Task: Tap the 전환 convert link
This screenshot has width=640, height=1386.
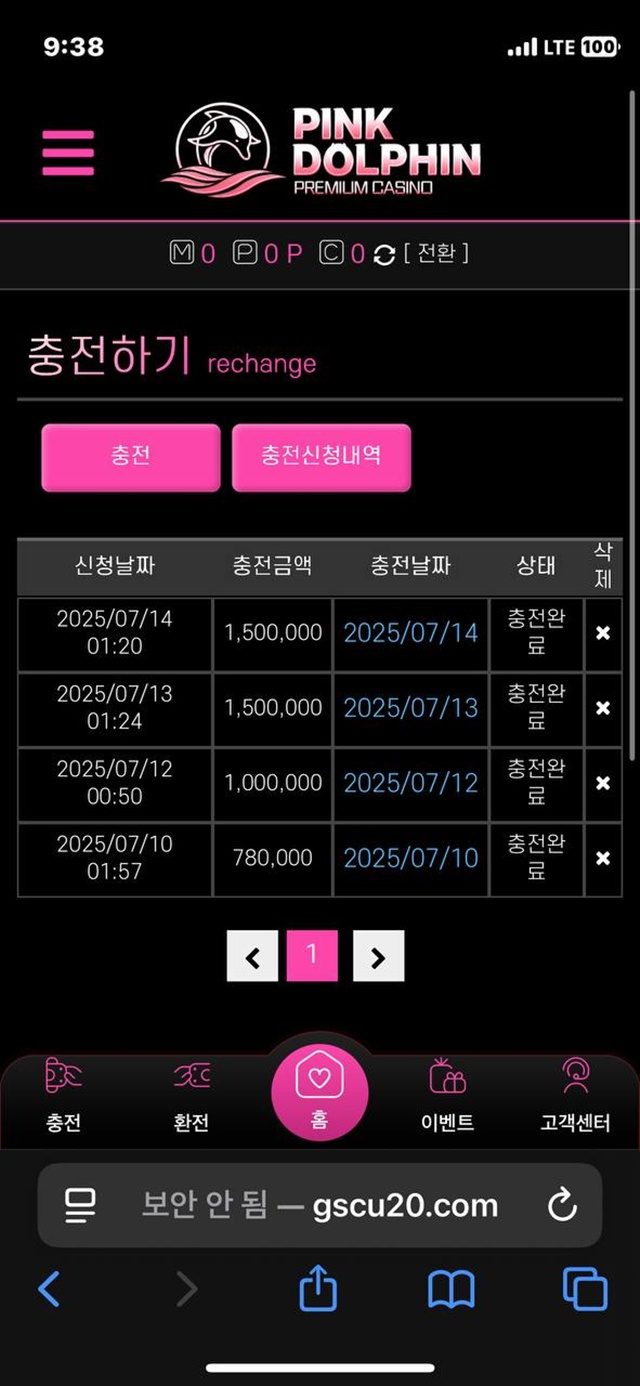Action: tap(436, 254)
